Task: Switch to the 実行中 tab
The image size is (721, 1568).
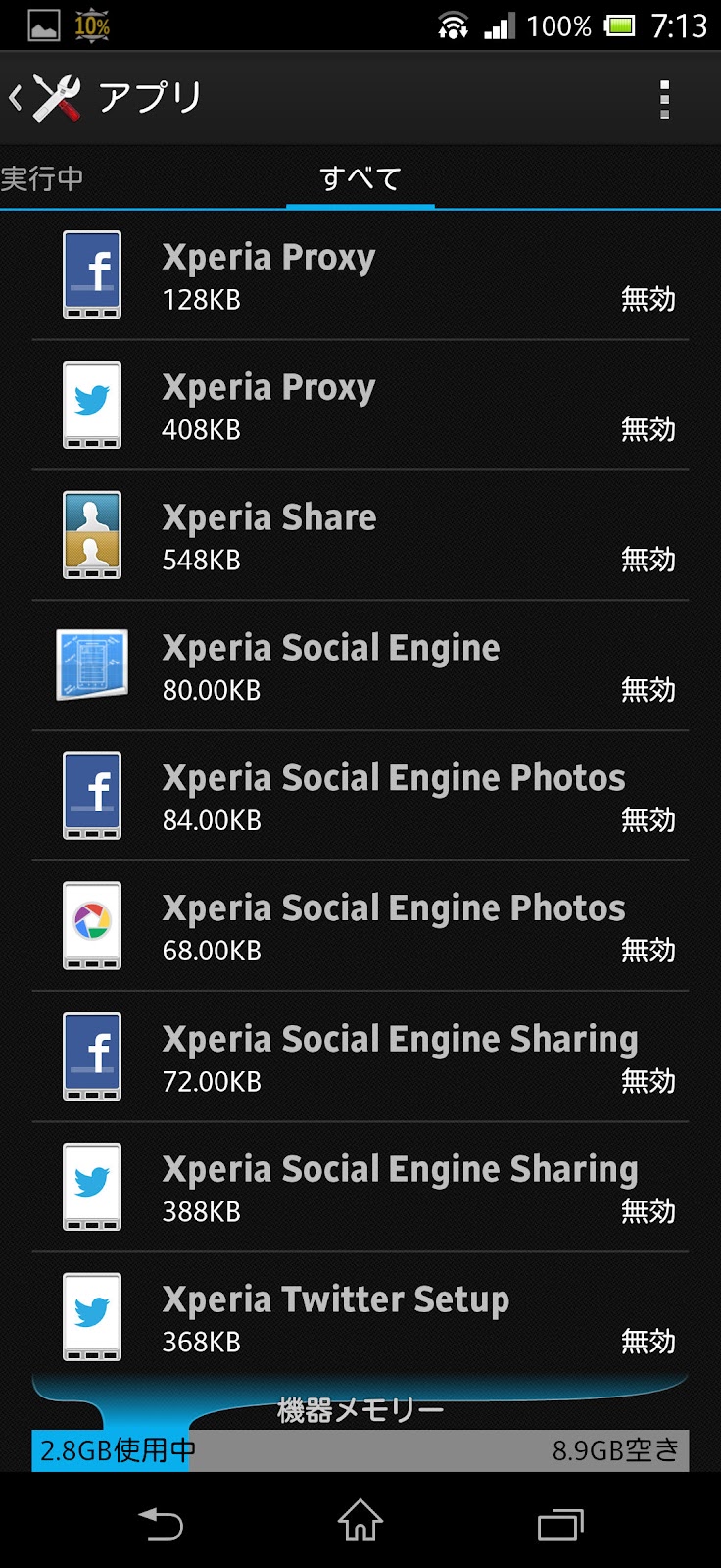Action: pos(43,178)
